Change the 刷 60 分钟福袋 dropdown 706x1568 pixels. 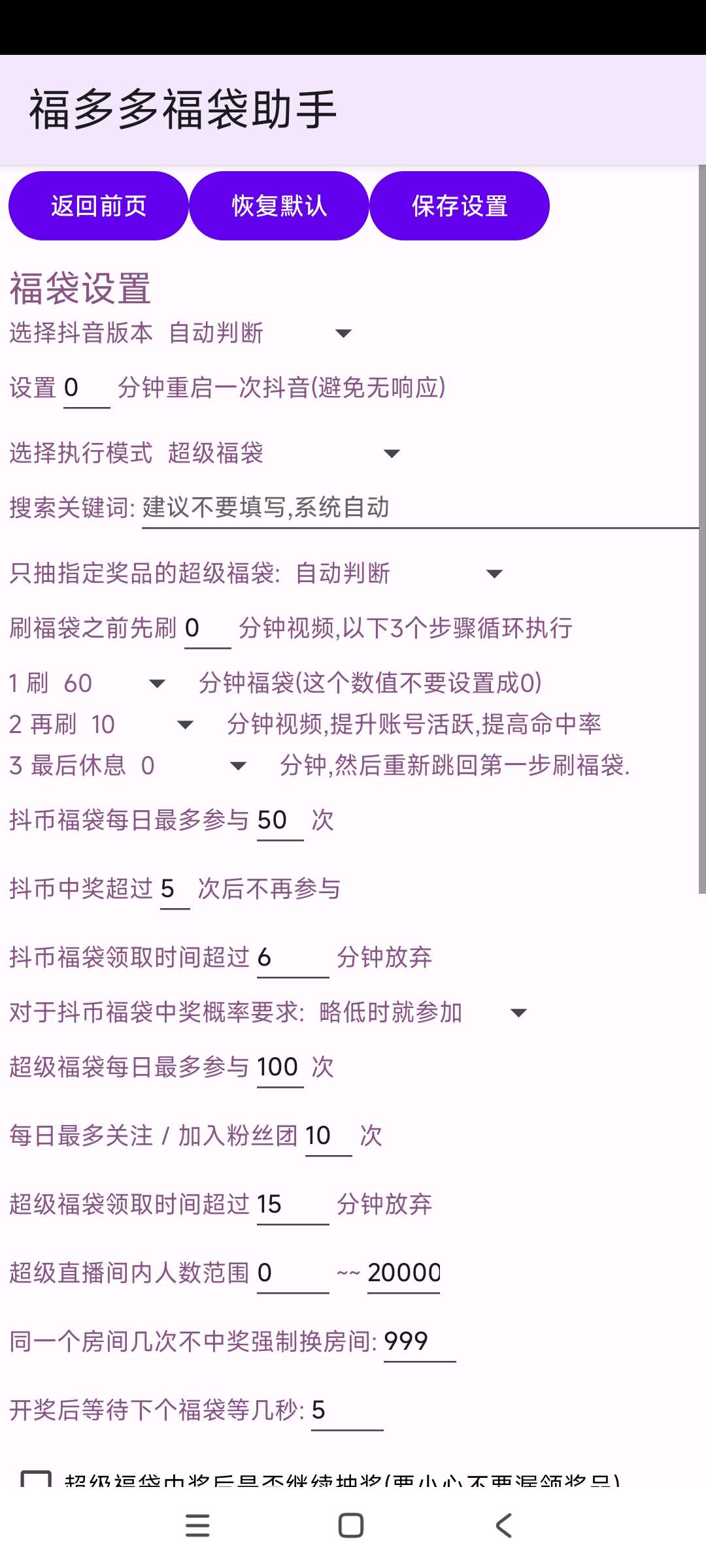click(114, 683)
